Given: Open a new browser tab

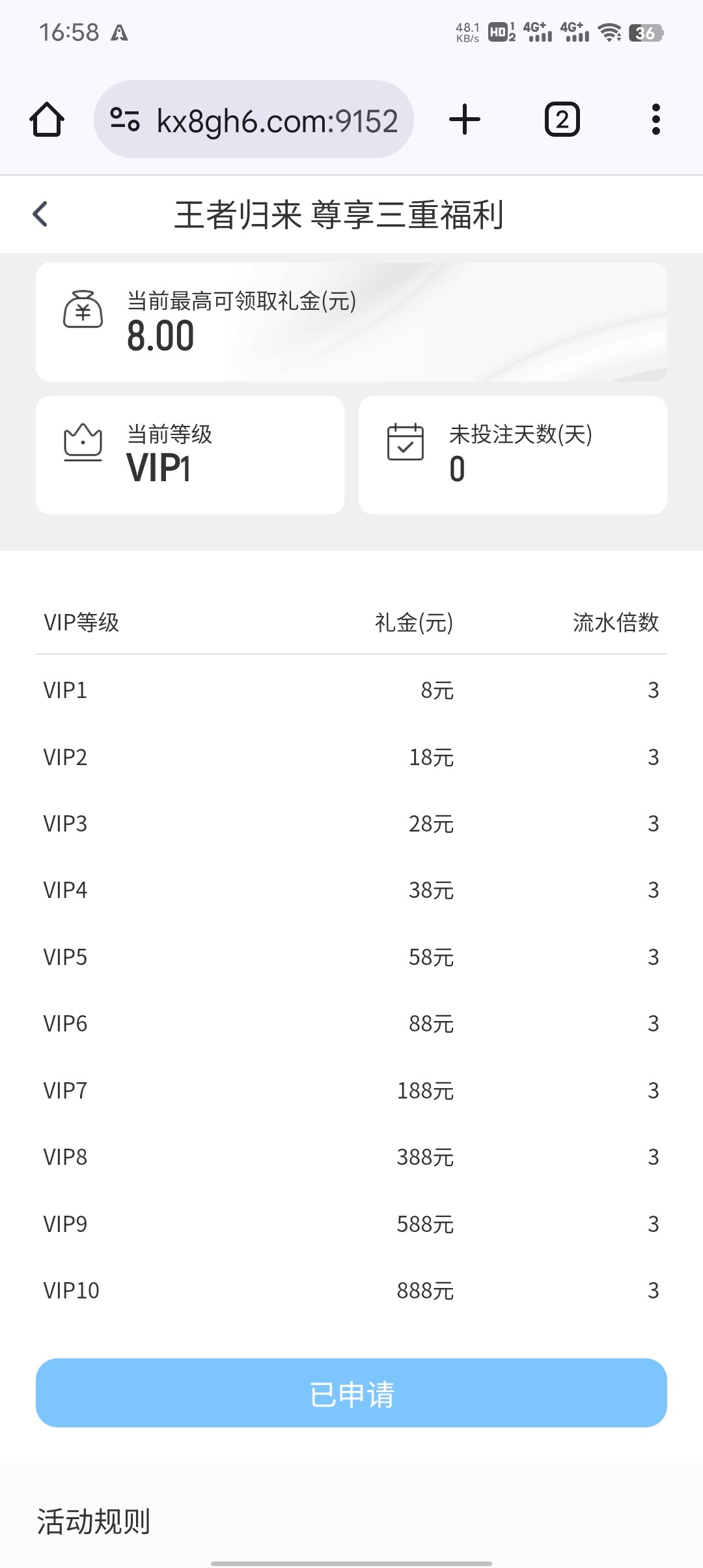Looking at the screenshot, I should coord(465,120).
